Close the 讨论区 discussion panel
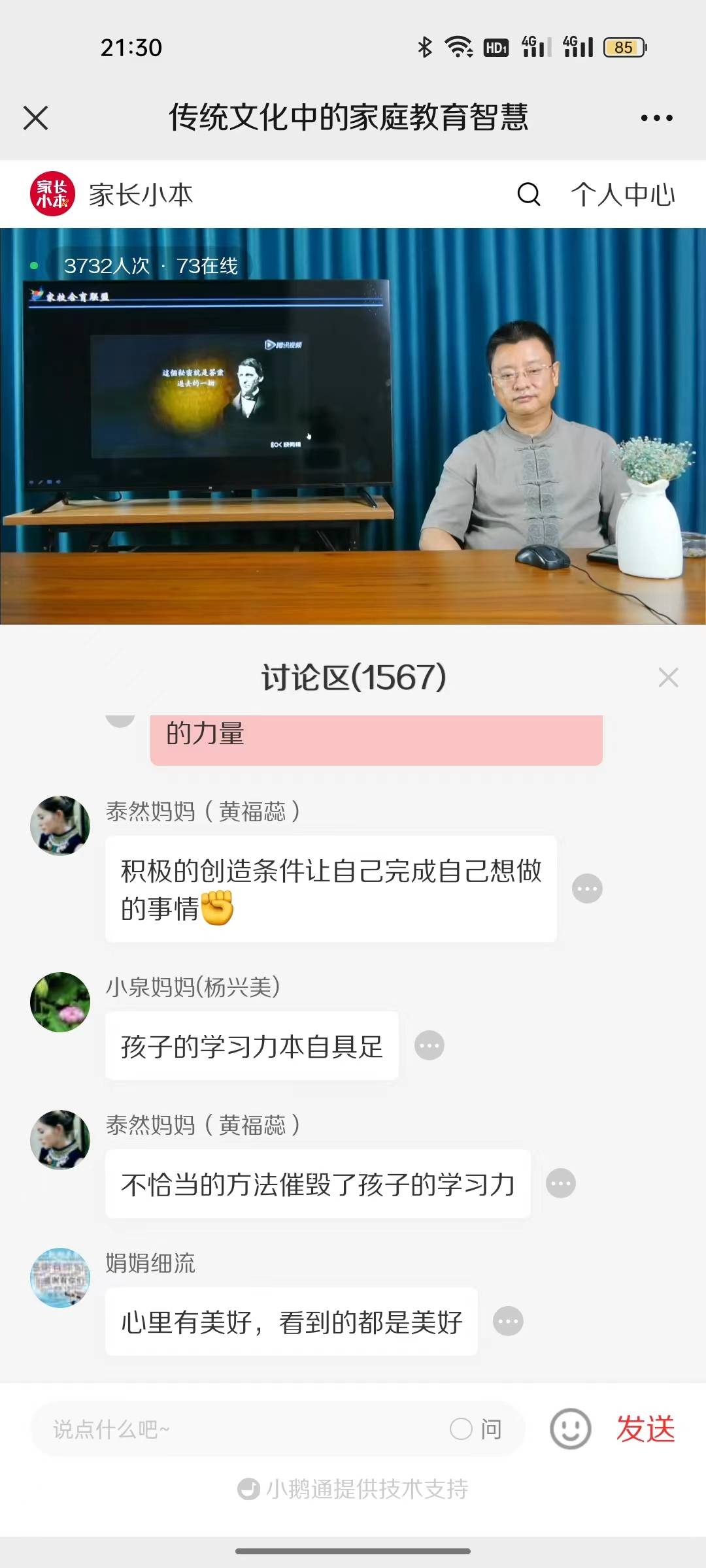 [x=668, y=678]
